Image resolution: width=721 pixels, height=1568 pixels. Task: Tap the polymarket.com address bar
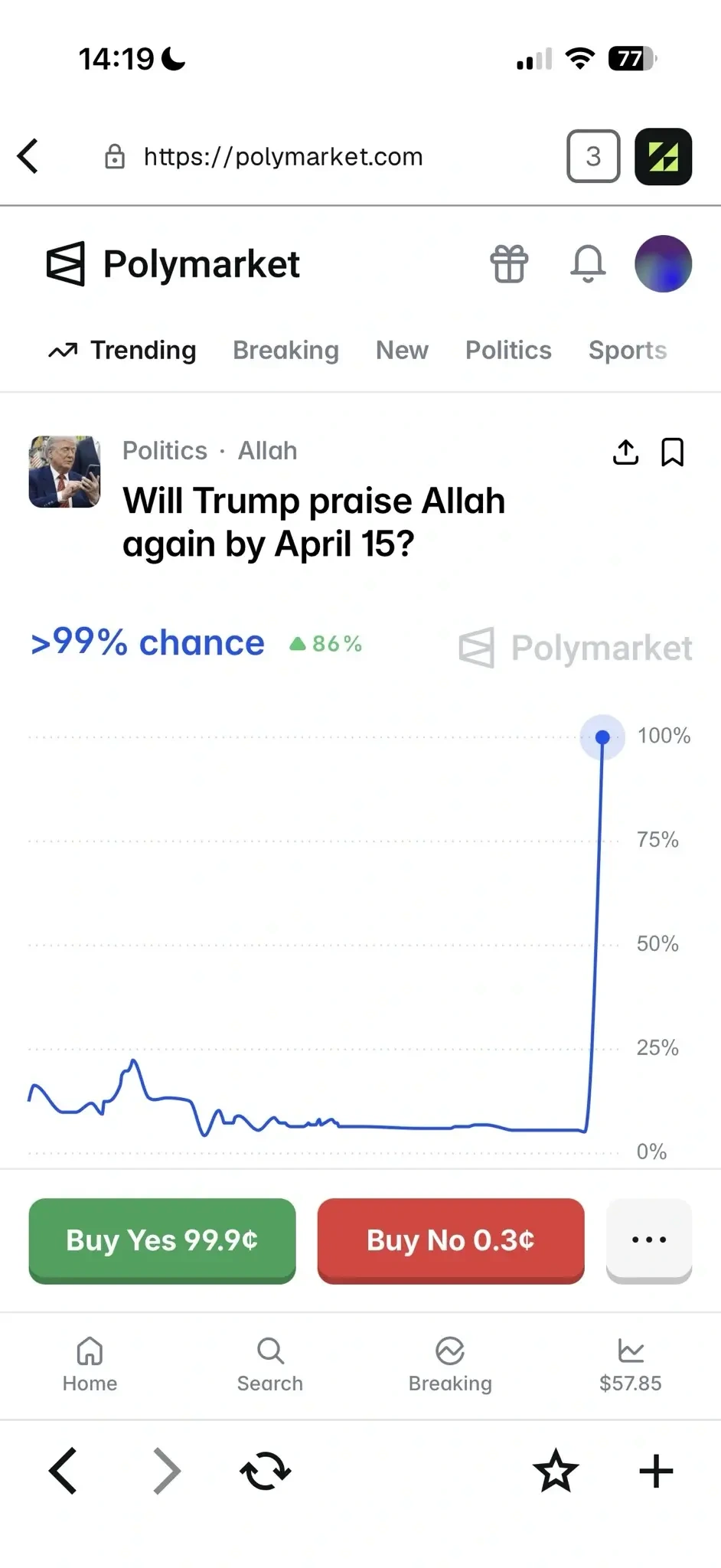282,157
